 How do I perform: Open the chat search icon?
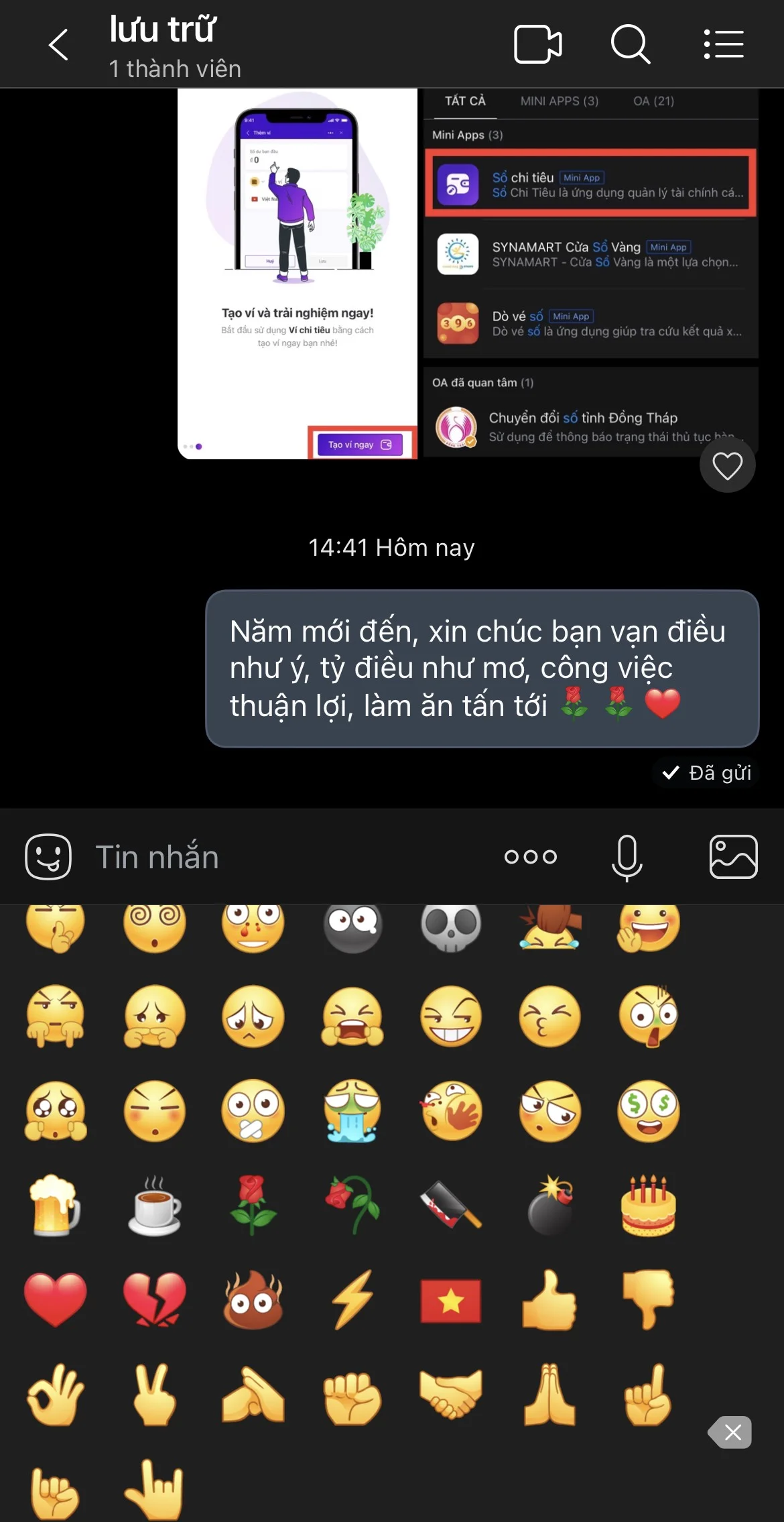[x=631, y=44]
